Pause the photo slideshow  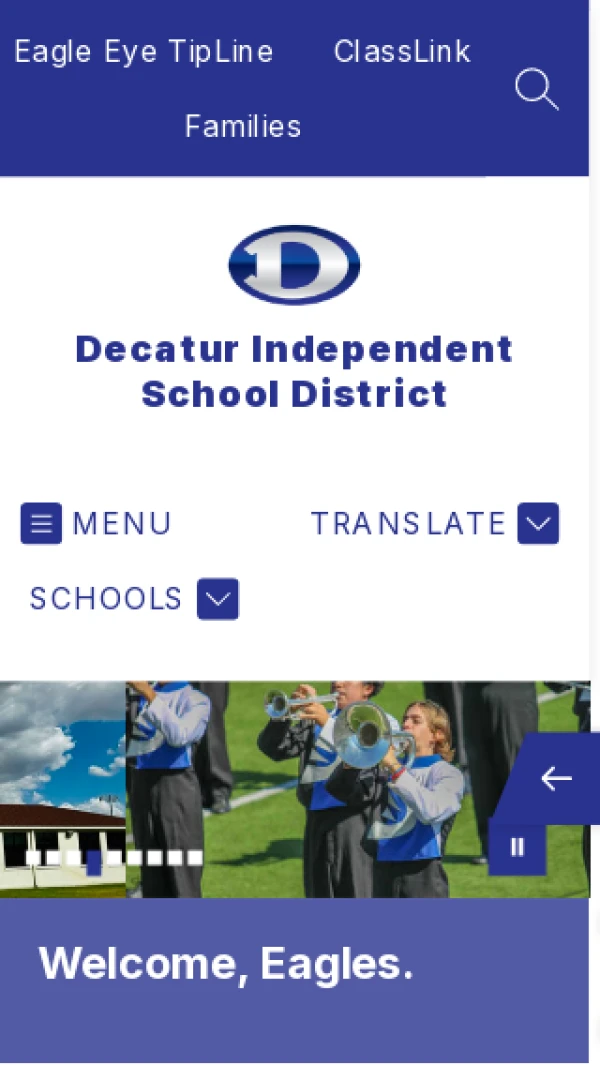[x=517, y=848]
